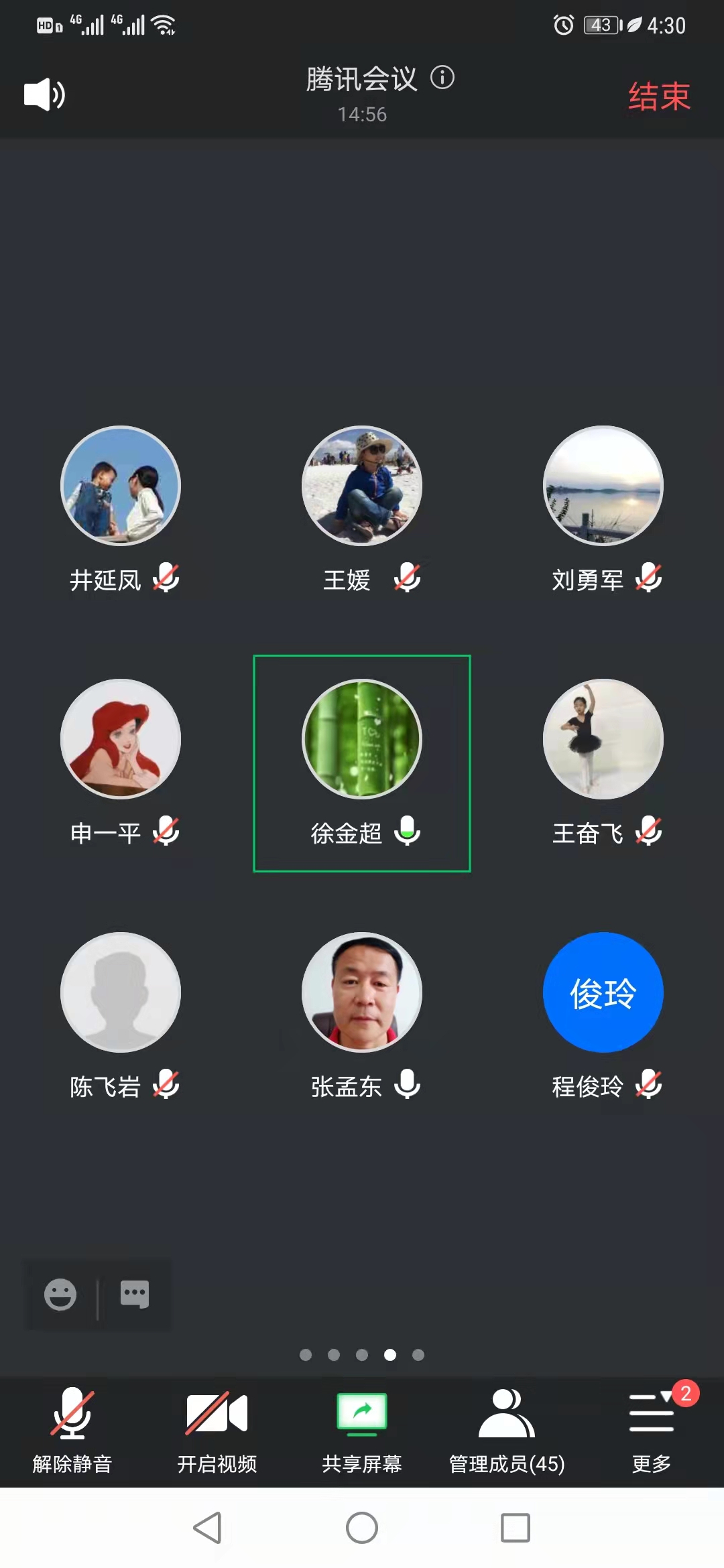
Task: Select participant 井延凤
Action: 121,486
